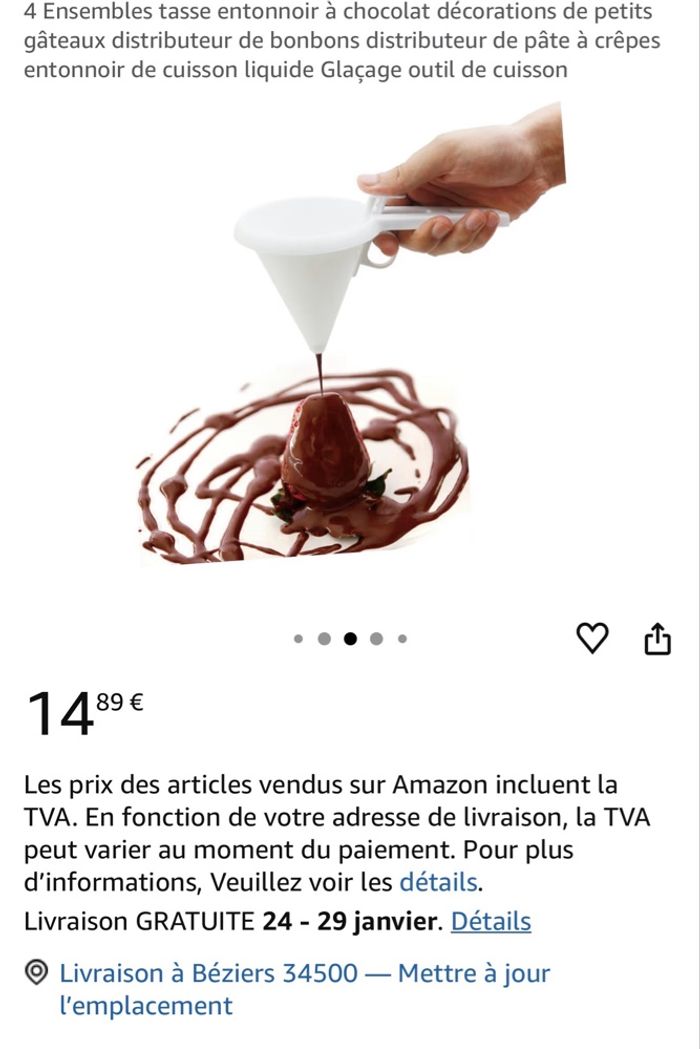Open the TVA "détails" link

click(439, 883)
